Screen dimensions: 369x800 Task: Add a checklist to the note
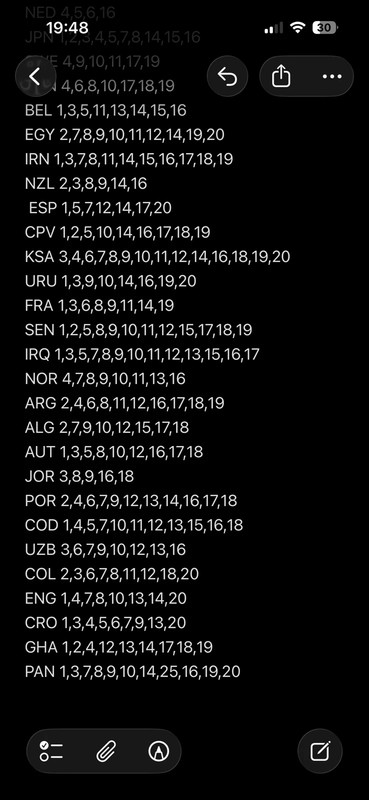[51, 751]
